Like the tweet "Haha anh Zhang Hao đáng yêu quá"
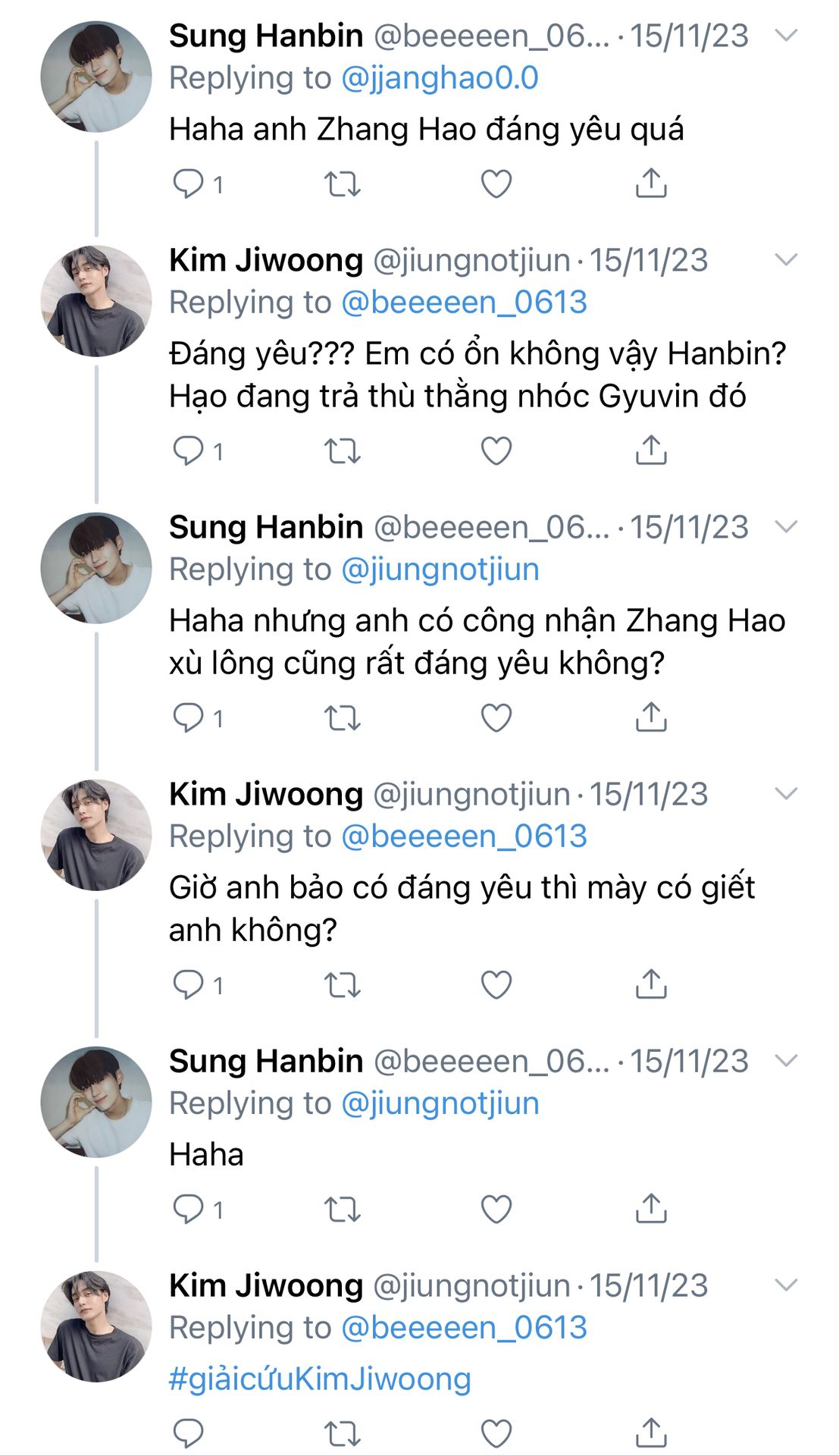839x1456 pixels. point(496,184)
